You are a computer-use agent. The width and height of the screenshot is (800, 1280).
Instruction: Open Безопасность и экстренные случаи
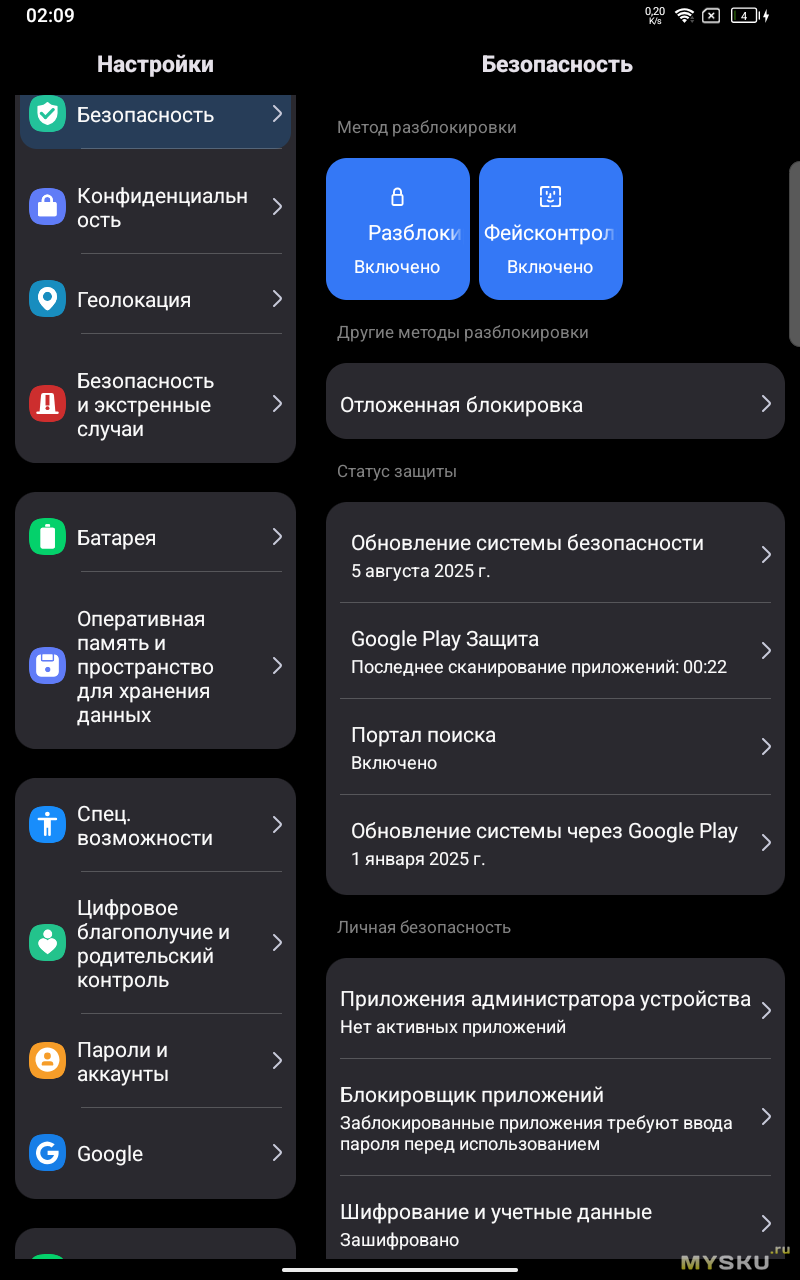coord(155,405)
